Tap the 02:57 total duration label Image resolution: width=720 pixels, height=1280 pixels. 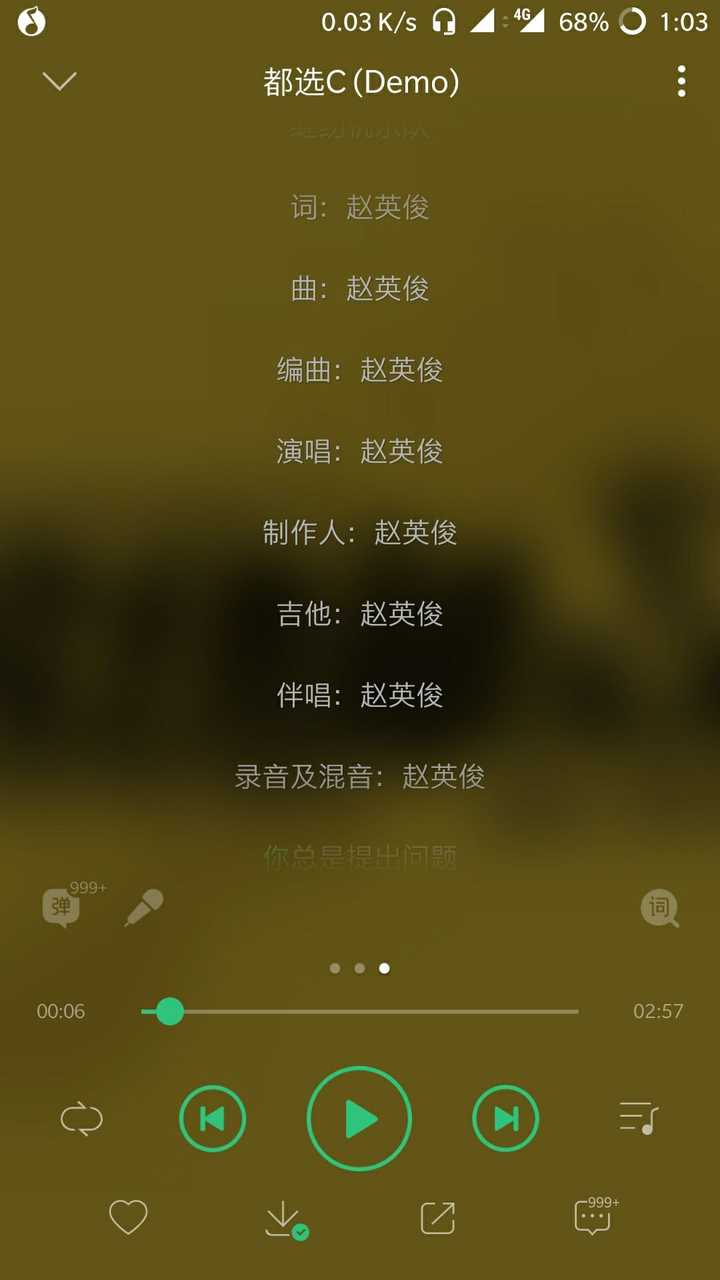(x=659, y=1011)
